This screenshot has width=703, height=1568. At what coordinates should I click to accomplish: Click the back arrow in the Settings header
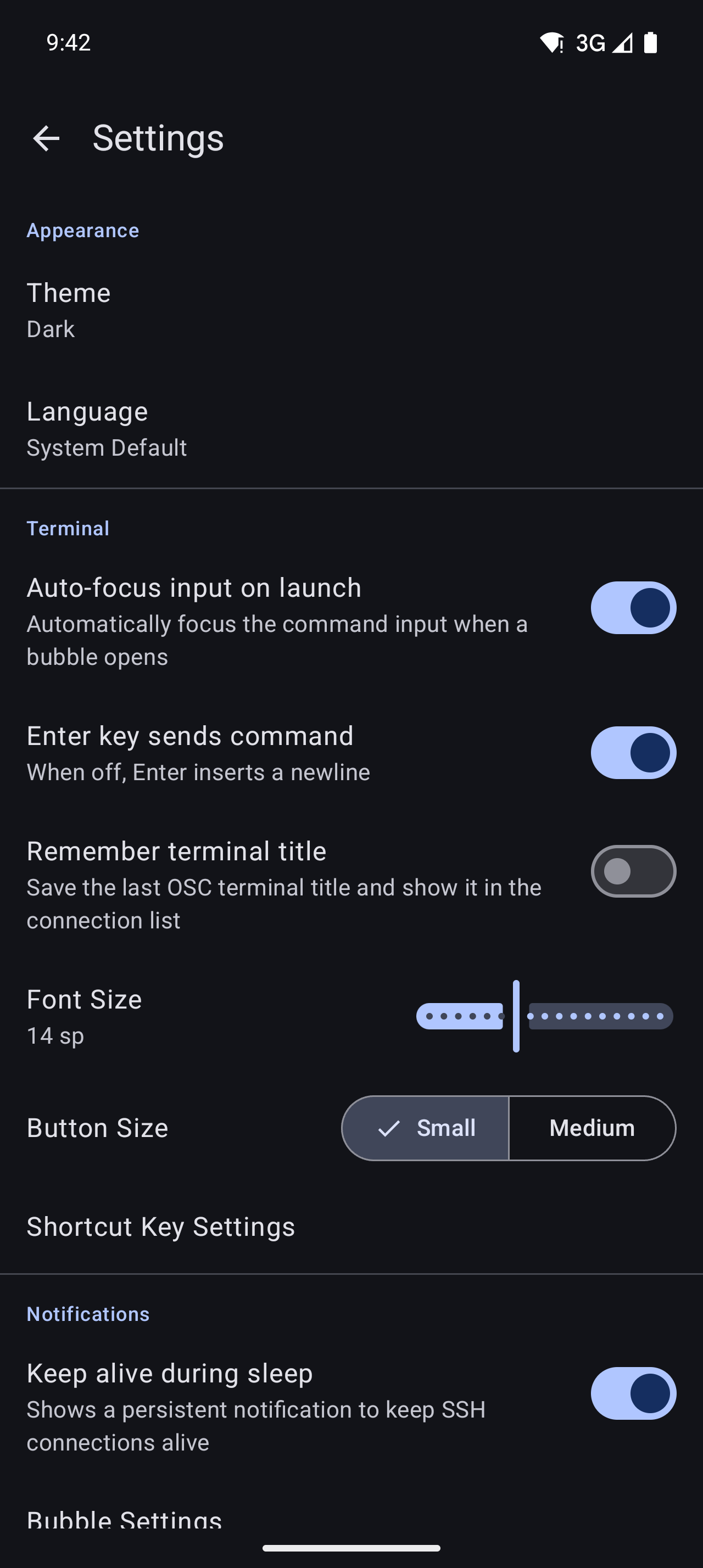pos(46,139)
